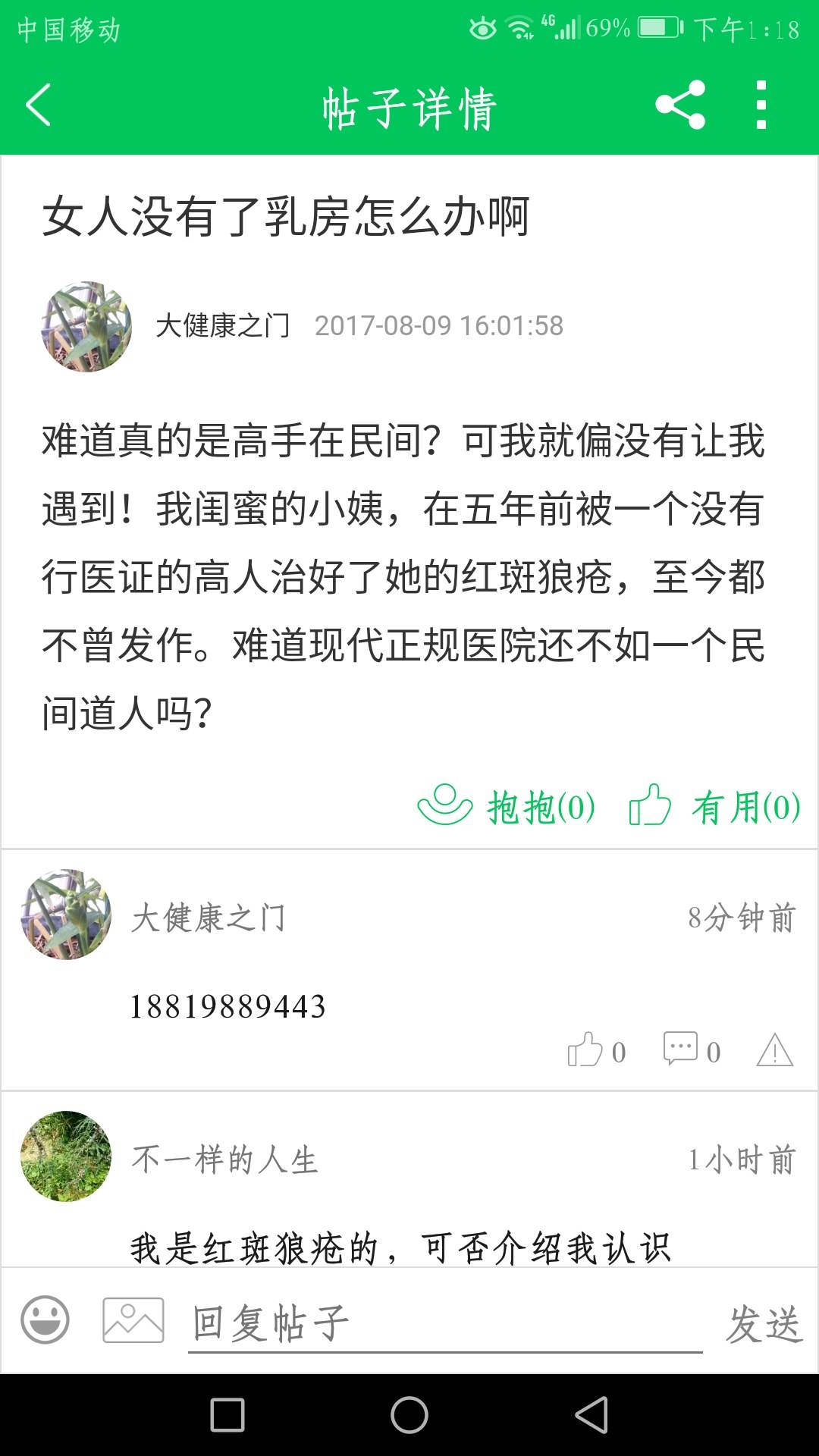The height and width of the screenshot is (1456, 819).
Task: Share this post
Action: tap(680, 105)
